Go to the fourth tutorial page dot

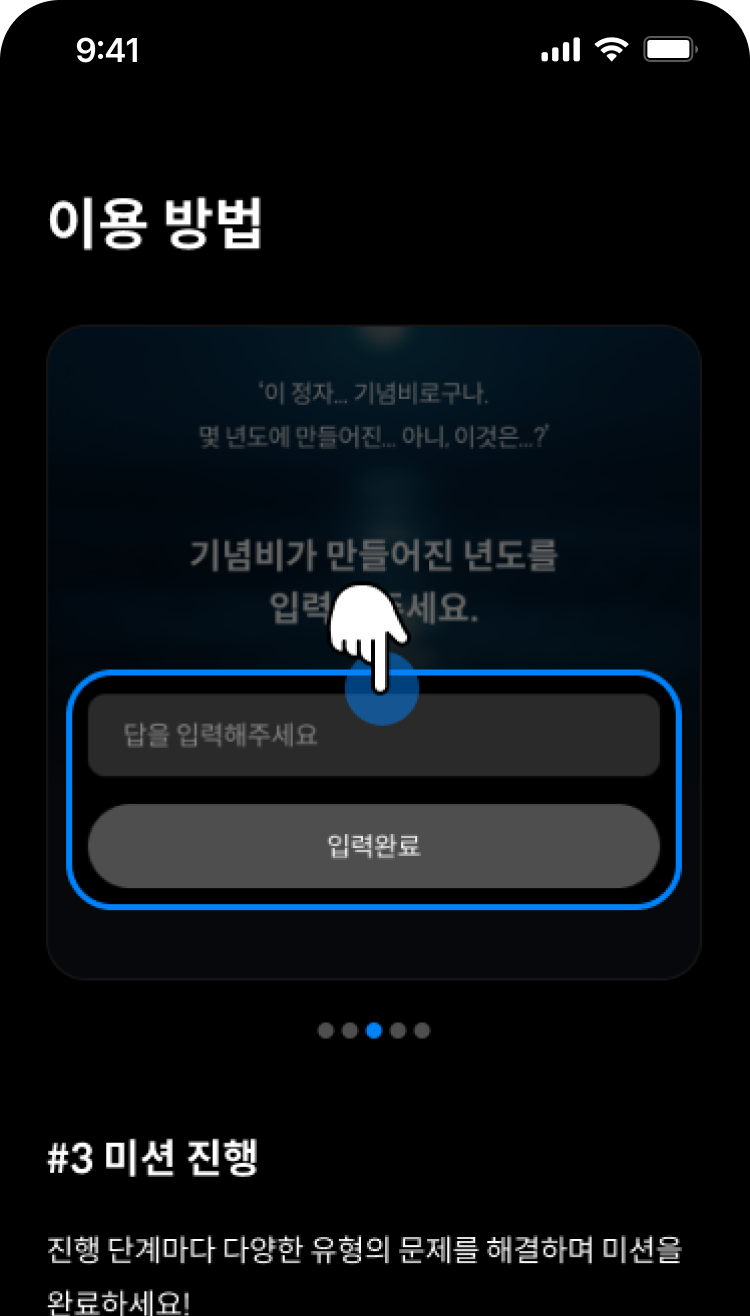pos(398,1030)
